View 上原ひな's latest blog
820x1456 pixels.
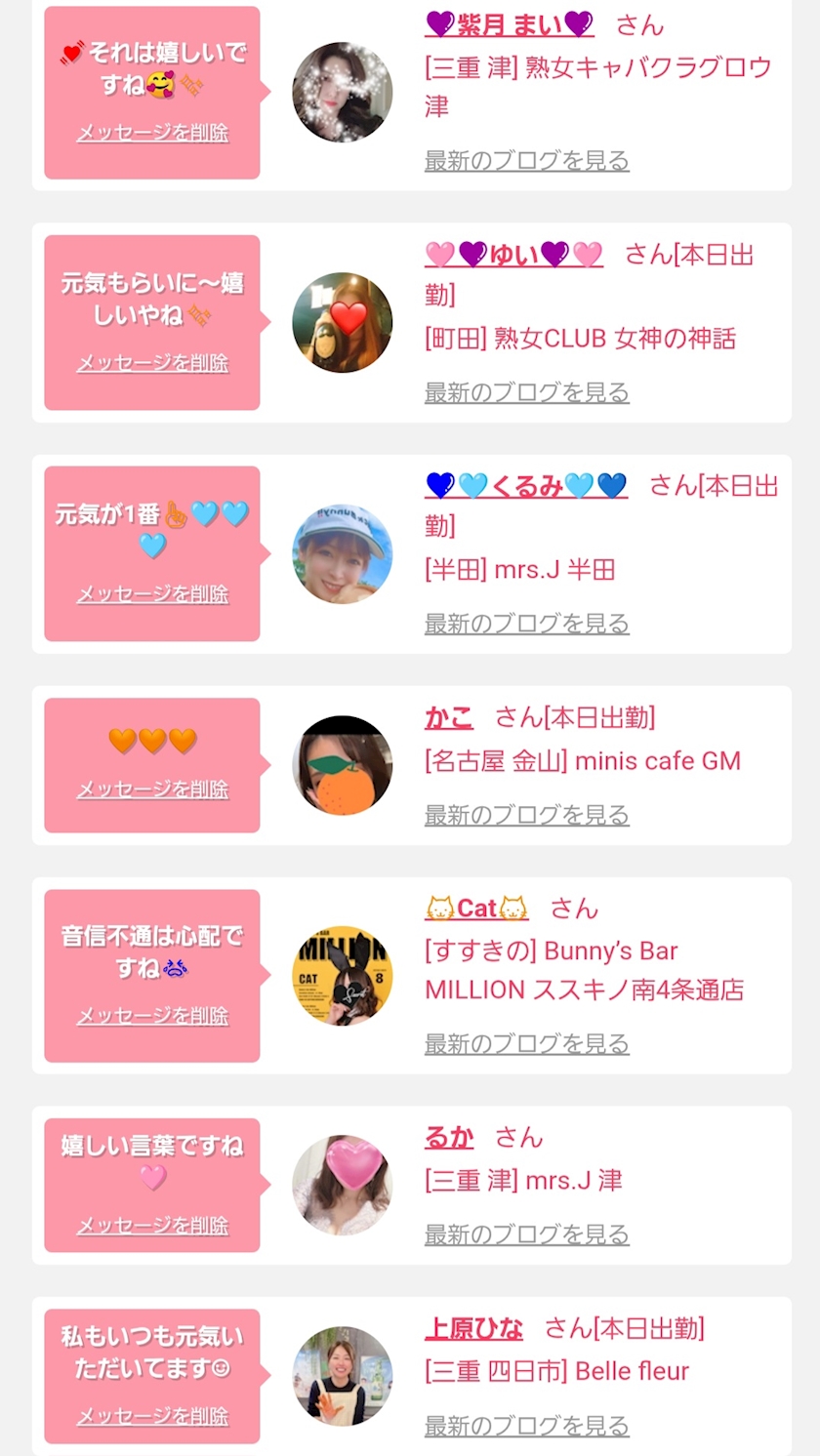point(526,1426)
